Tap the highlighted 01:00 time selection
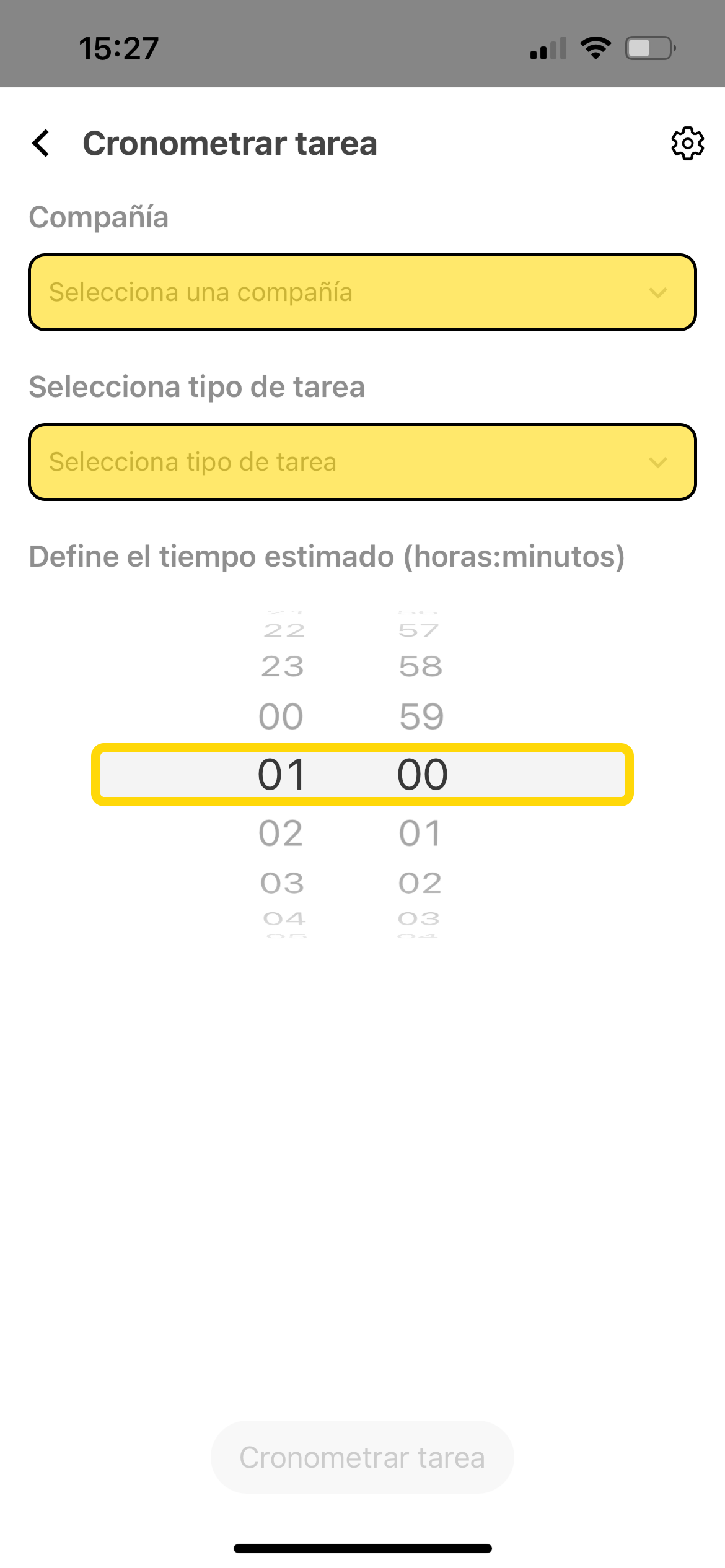 pos(362,773)
